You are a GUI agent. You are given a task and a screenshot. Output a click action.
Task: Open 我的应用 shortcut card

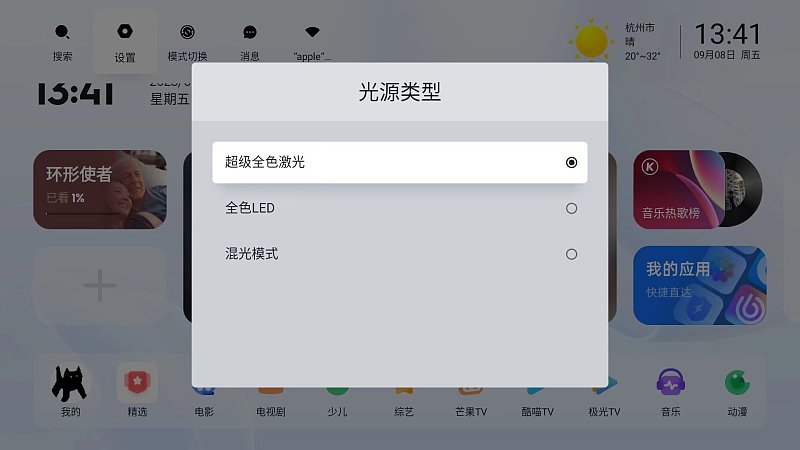[x=699, y=286]
